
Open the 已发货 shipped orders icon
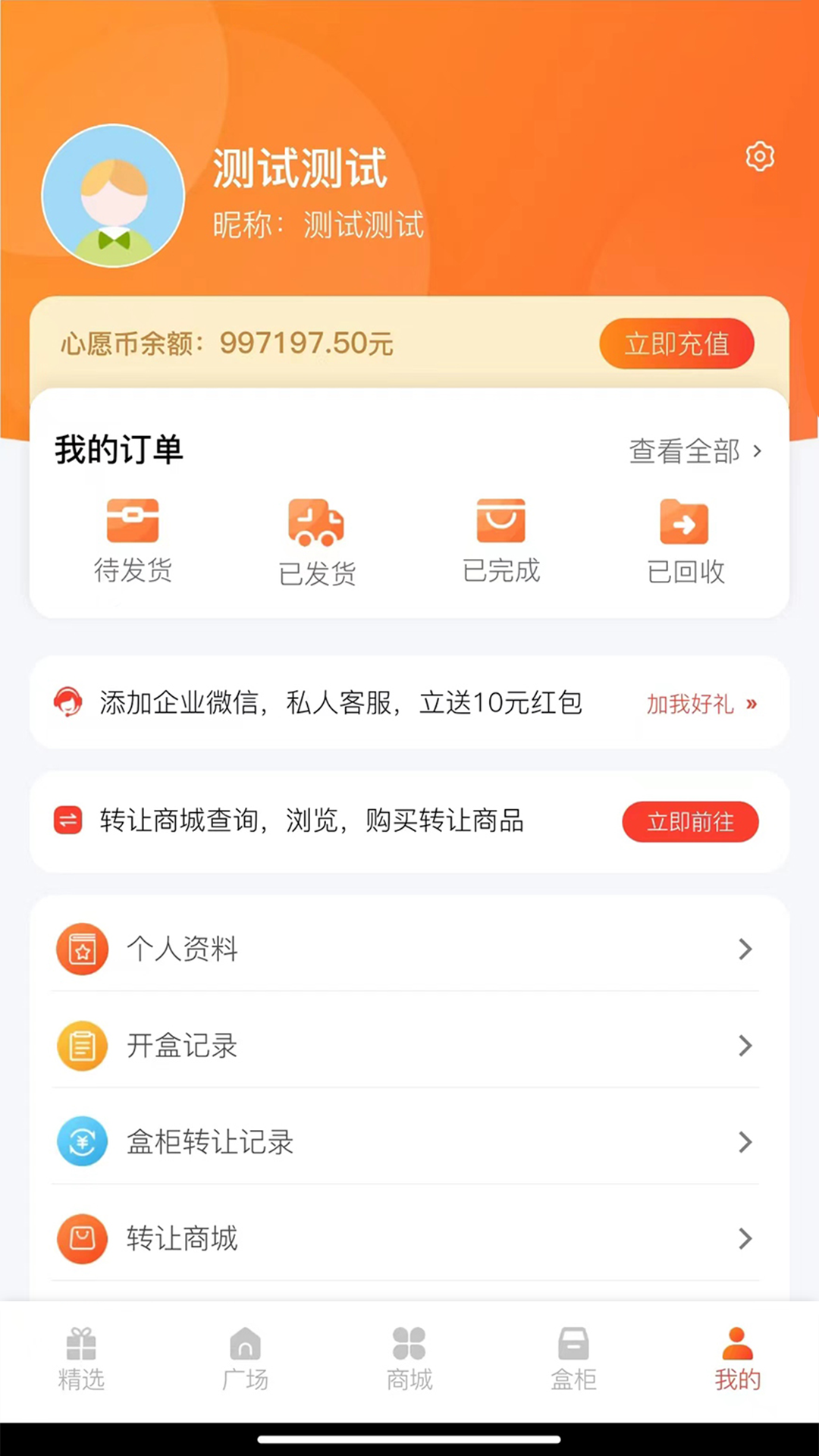tap(317, 521)
